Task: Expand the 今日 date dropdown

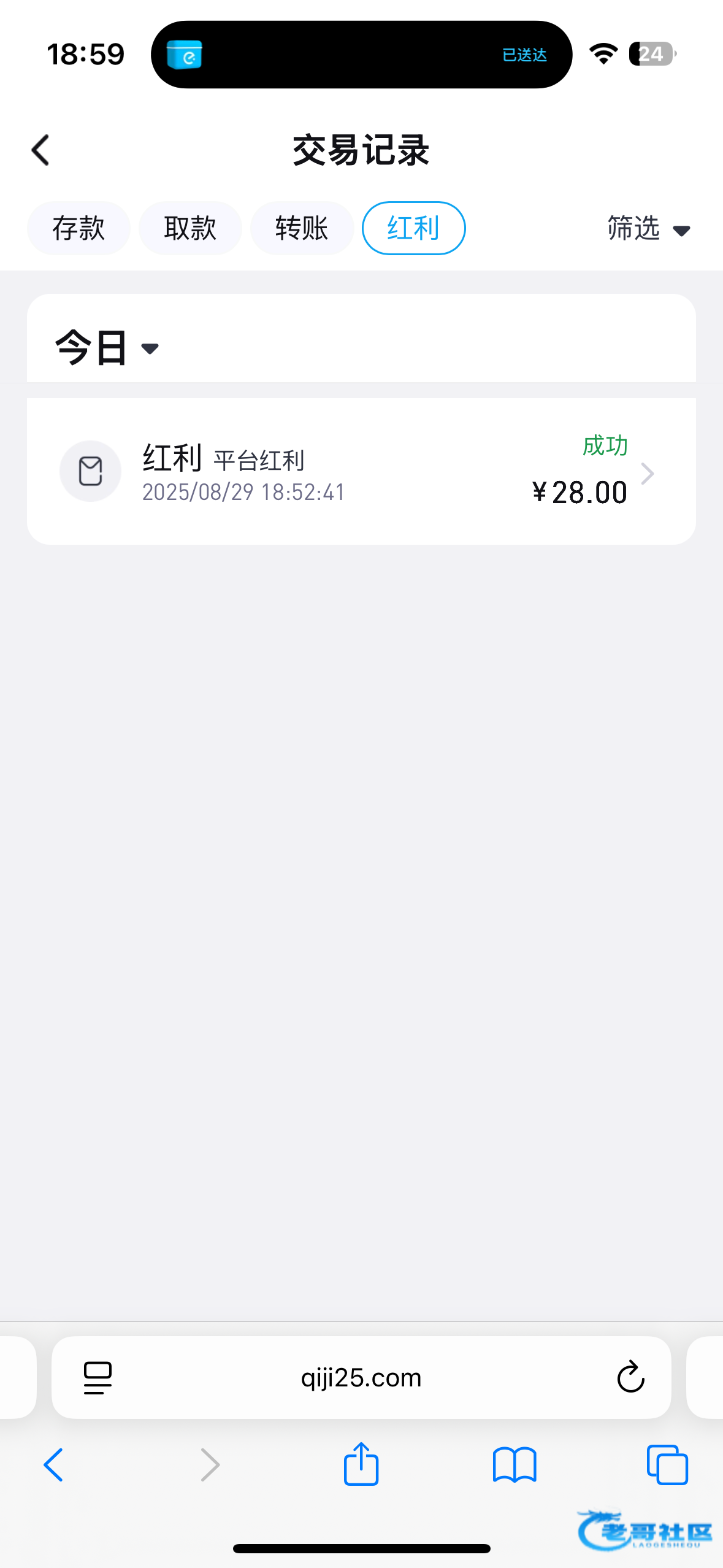Action: (107, 347)
